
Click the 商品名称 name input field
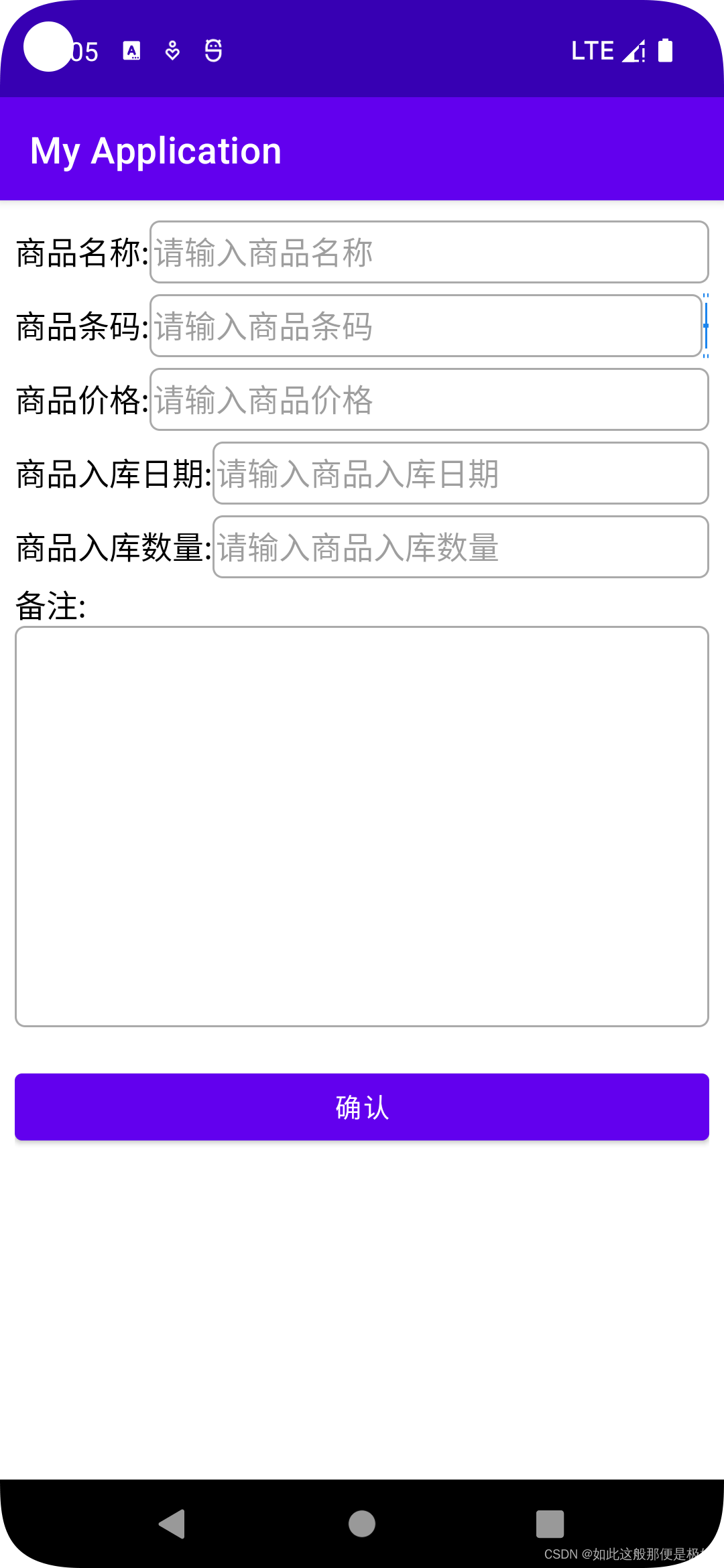click(429, 253)
